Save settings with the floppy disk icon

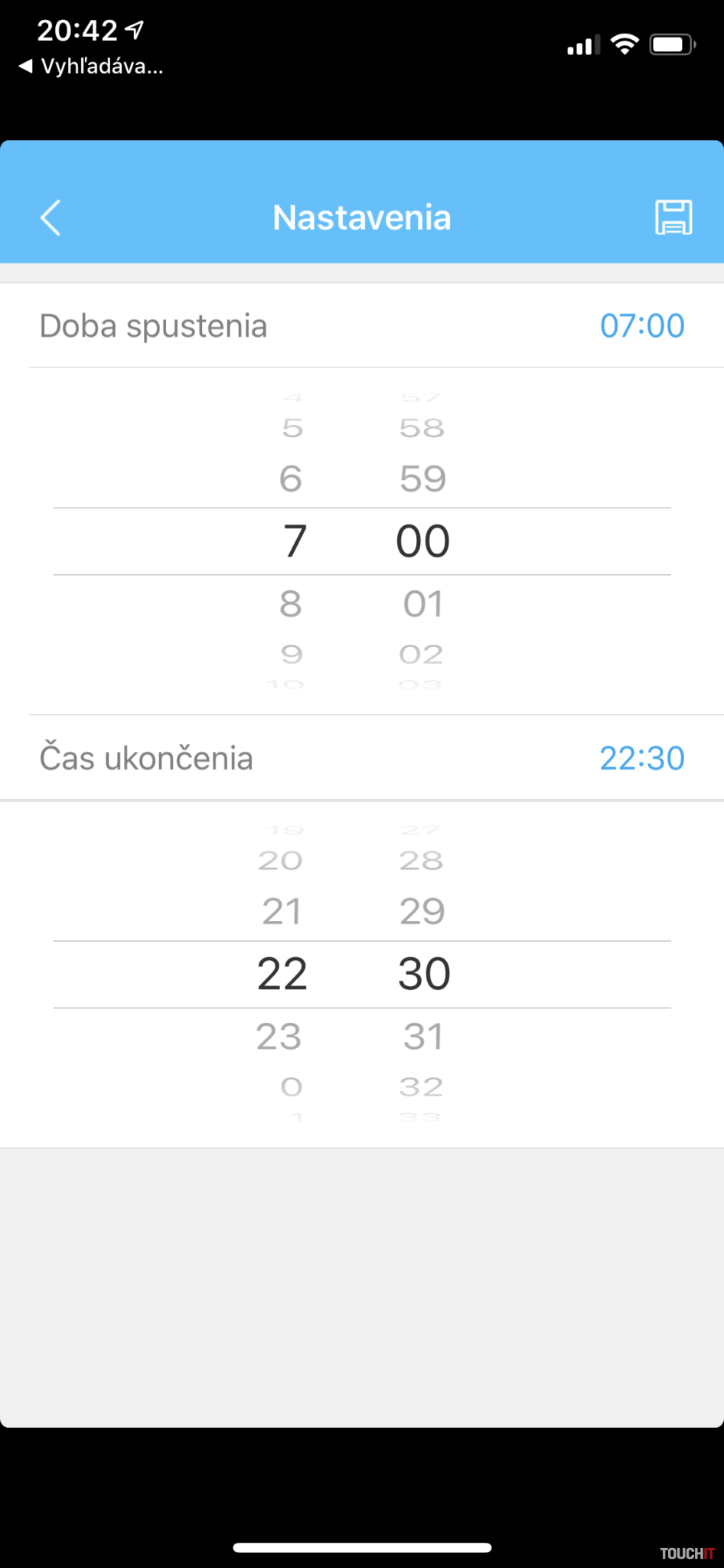673,218
